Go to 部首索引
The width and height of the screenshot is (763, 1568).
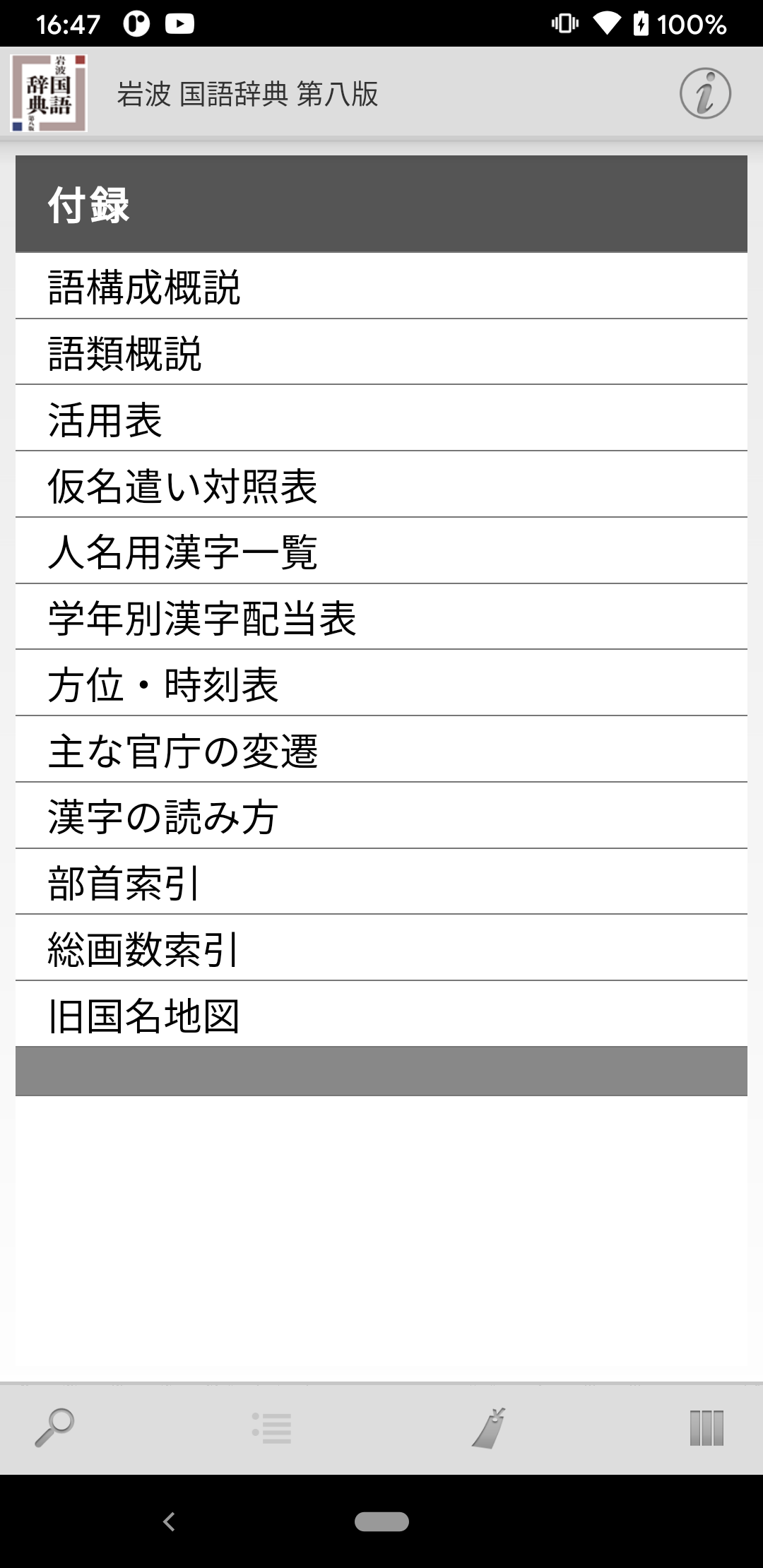click(x=381, y=882)
